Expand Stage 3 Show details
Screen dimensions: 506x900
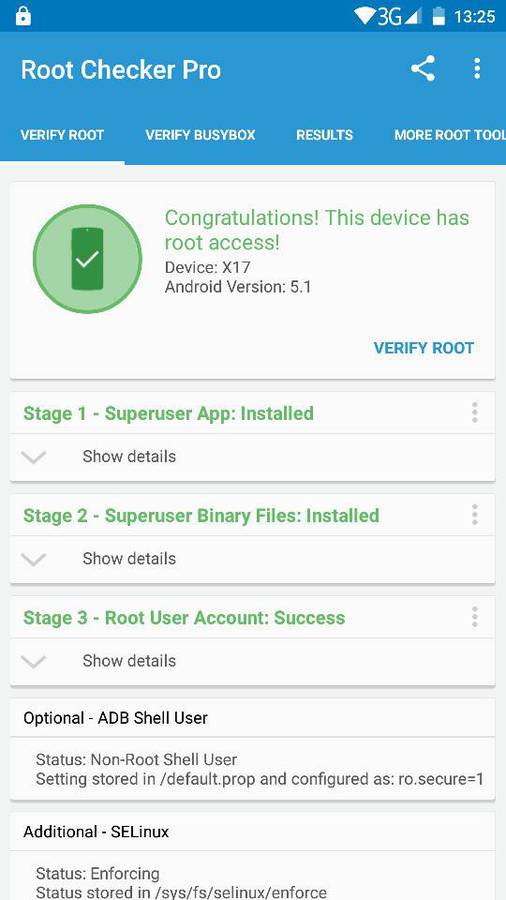click(x=252, y=661)
